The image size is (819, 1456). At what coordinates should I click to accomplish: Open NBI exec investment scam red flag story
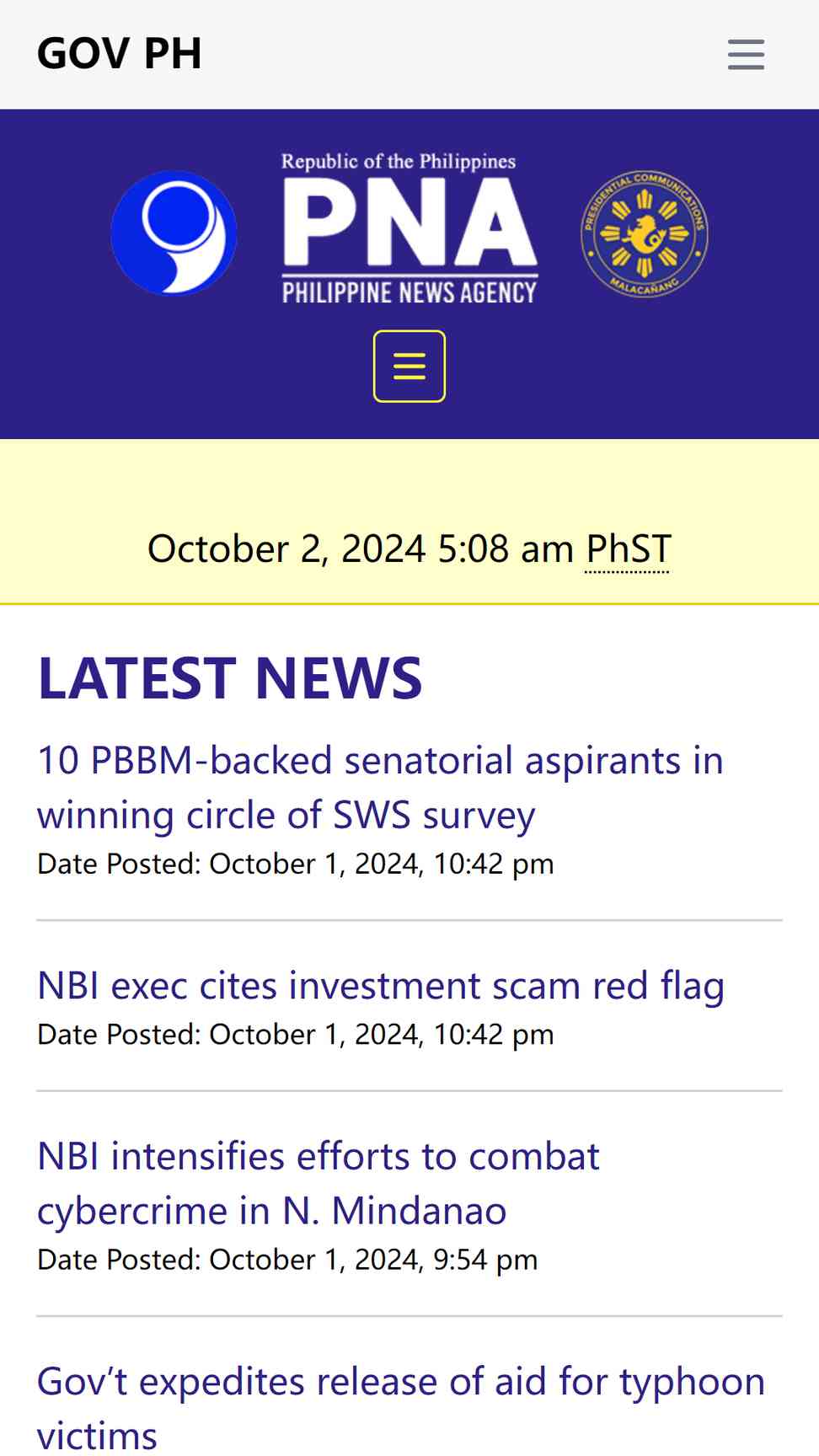(381, 986)
